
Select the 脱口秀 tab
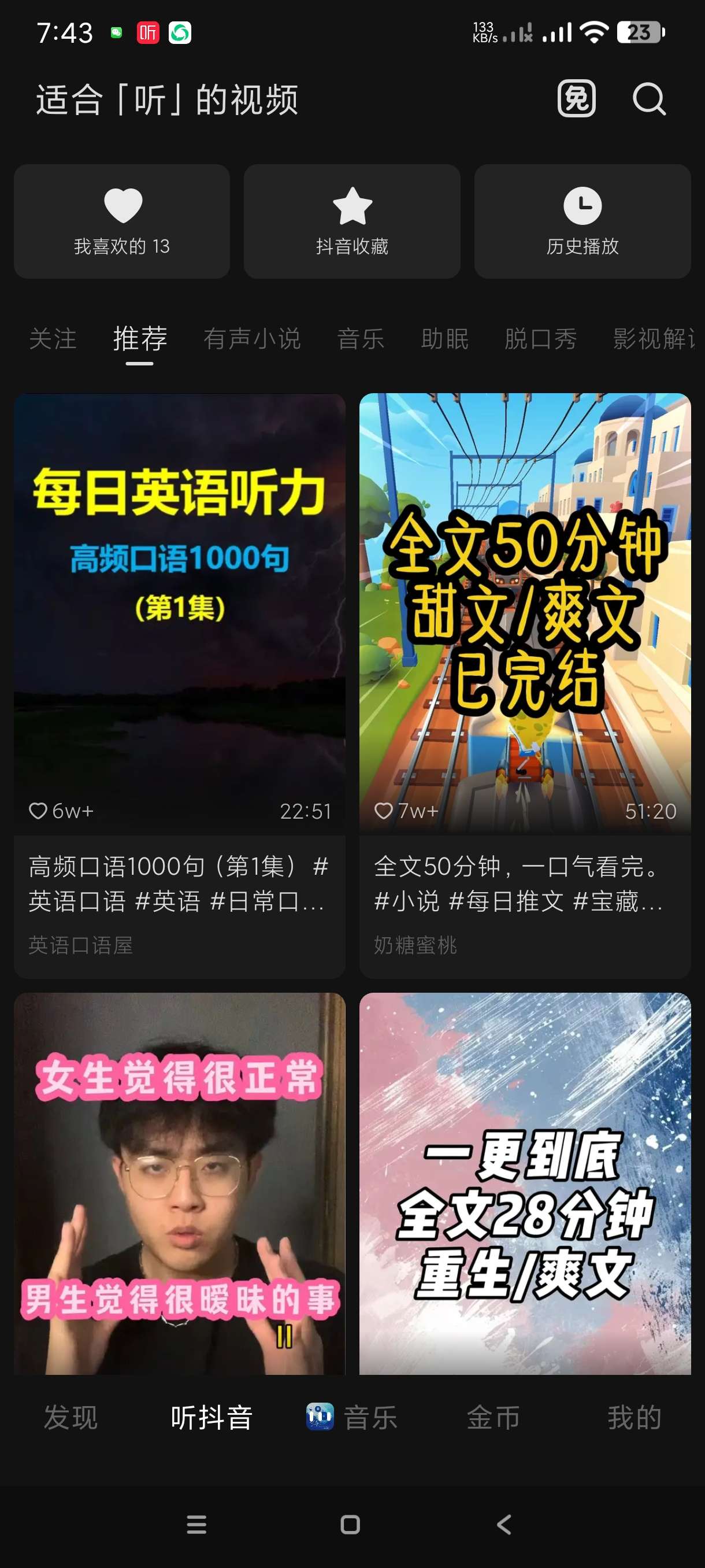coord(540,338)
